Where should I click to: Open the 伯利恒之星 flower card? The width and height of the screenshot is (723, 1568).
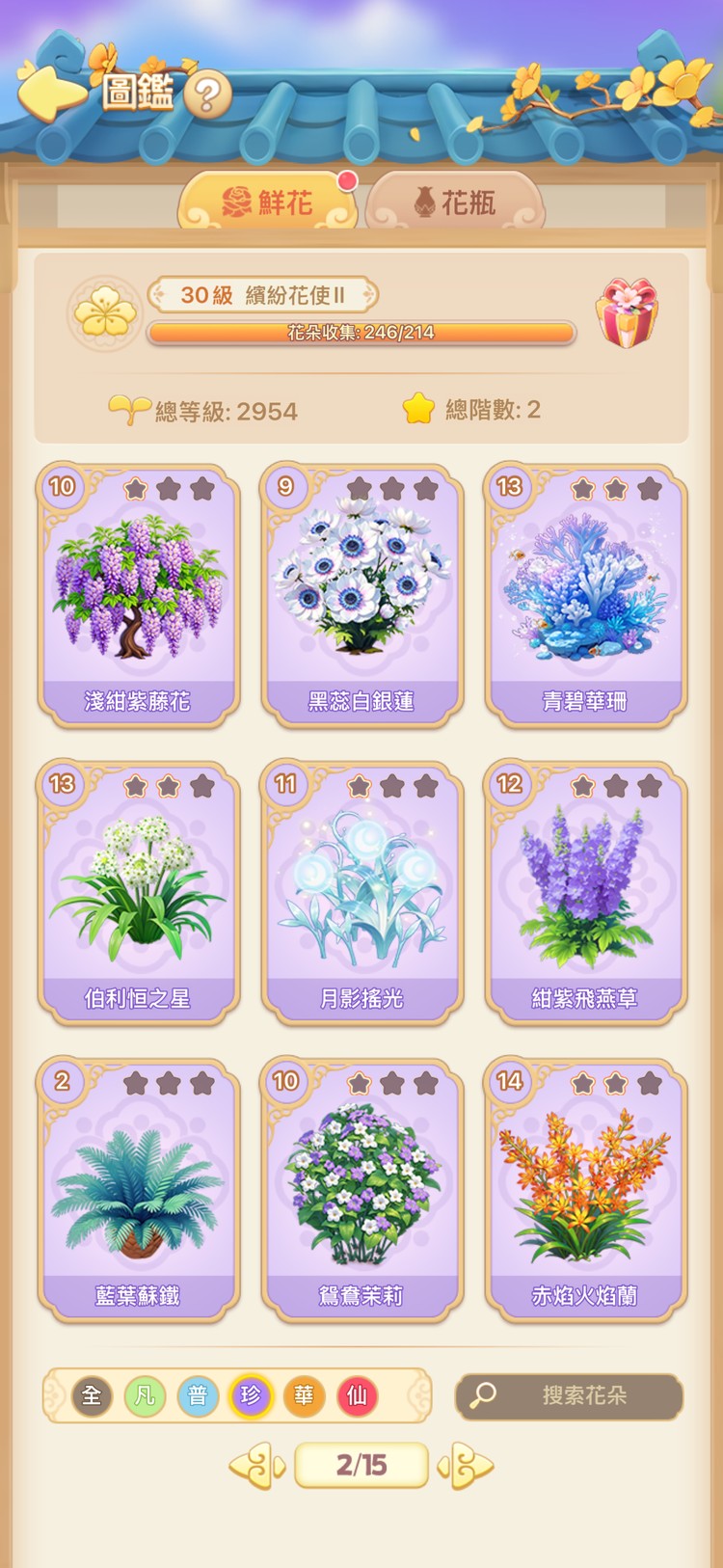coord(138,892)
